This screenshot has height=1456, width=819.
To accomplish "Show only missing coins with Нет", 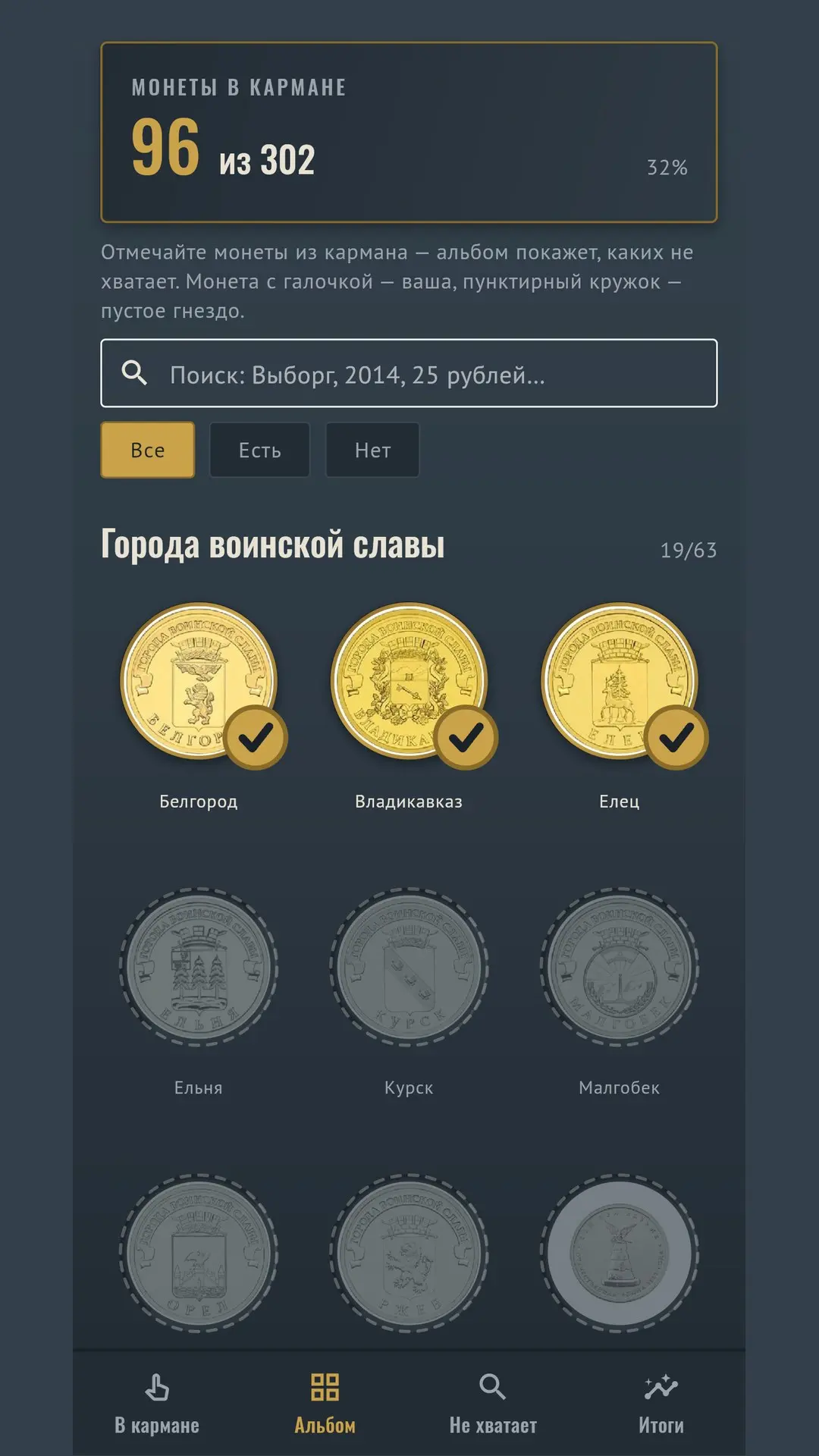I will click(372, 450).
